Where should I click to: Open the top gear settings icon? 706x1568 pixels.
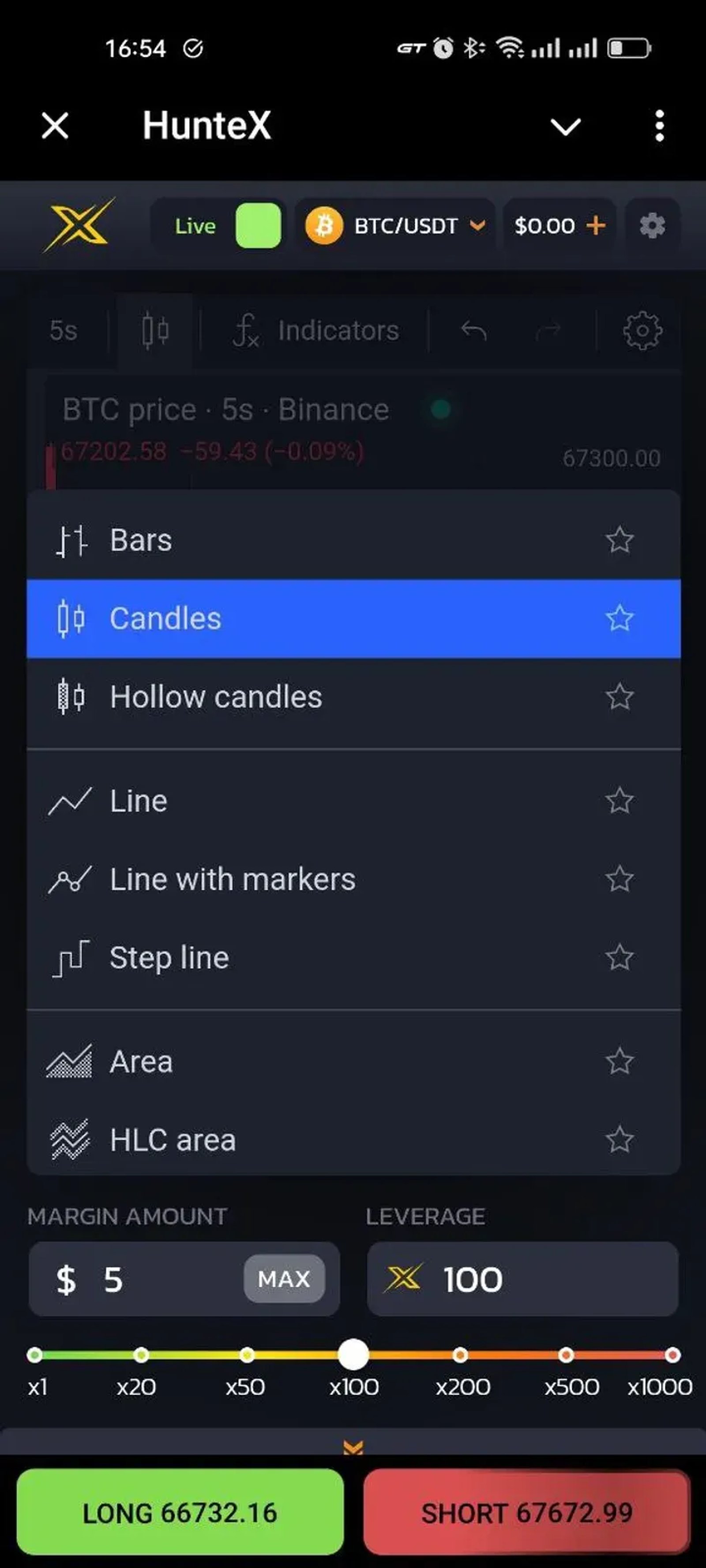click(x=652, y=227)
